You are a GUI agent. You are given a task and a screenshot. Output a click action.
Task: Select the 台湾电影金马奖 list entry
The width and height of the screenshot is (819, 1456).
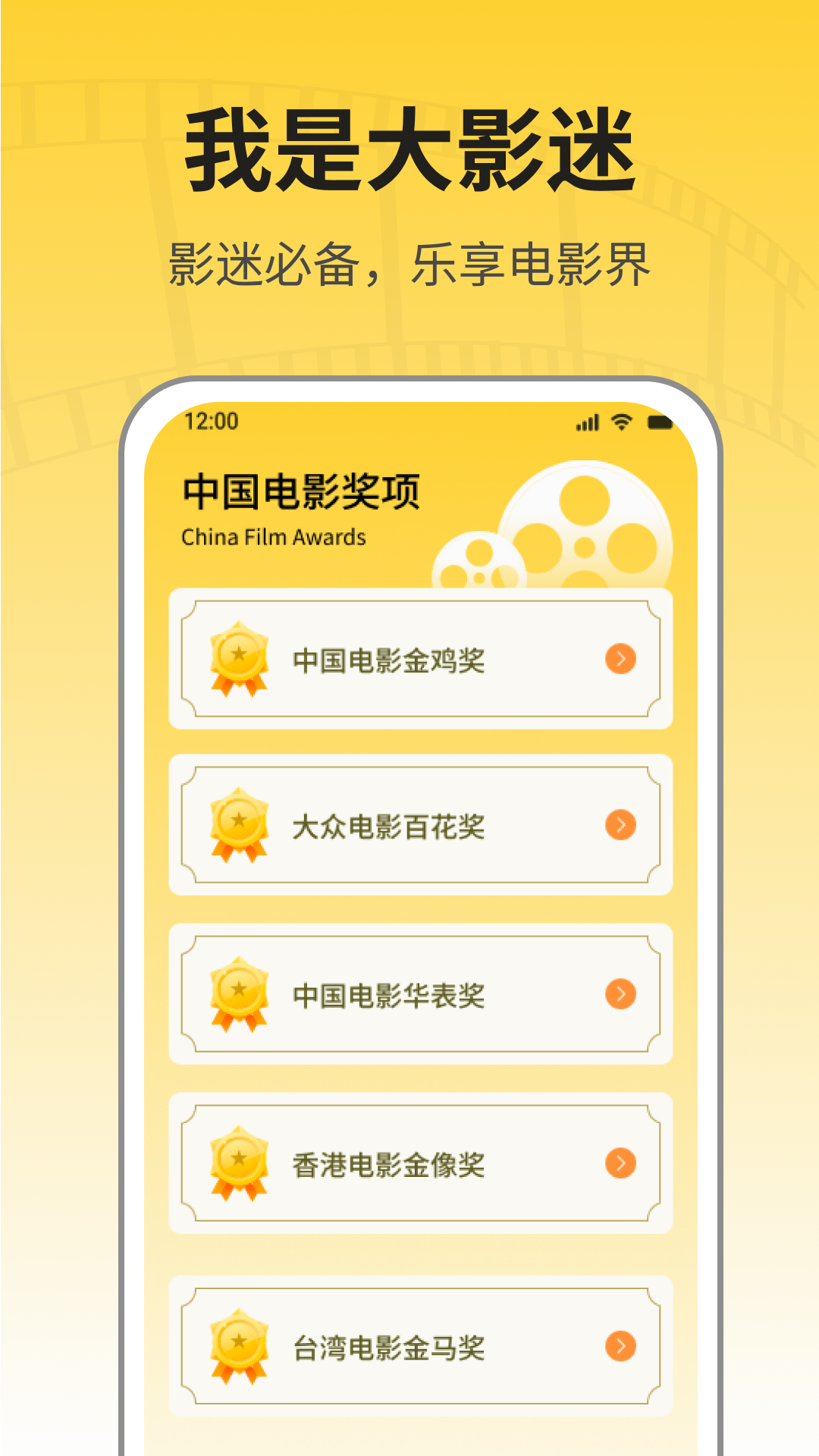tap(419, 1348)
